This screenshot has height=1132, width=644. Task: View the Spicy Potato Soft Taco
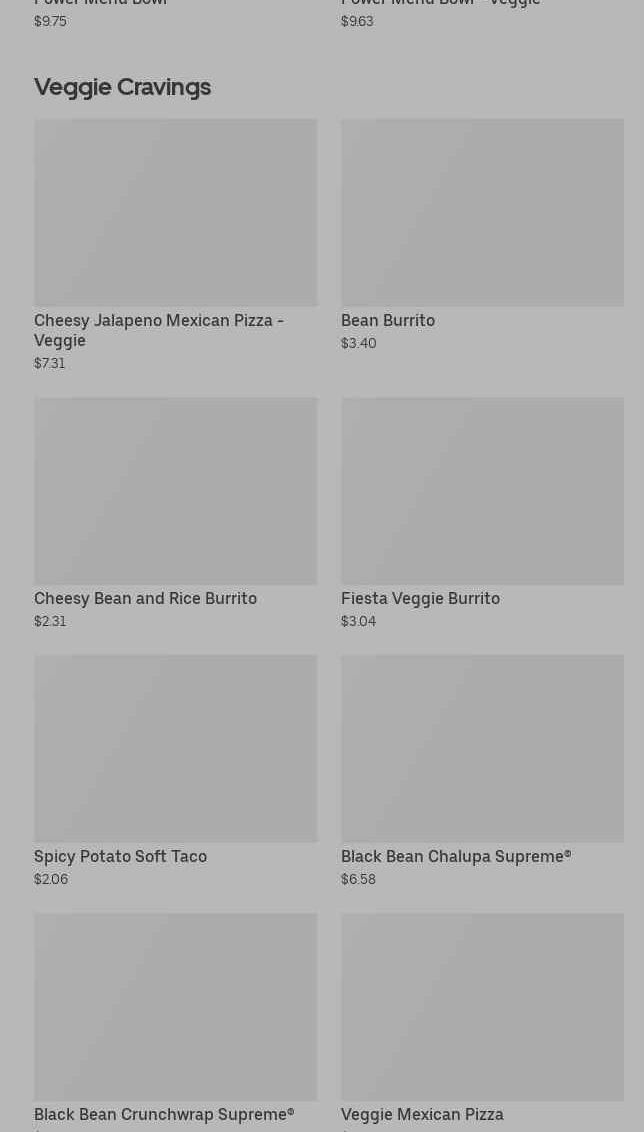click(175, 749)
